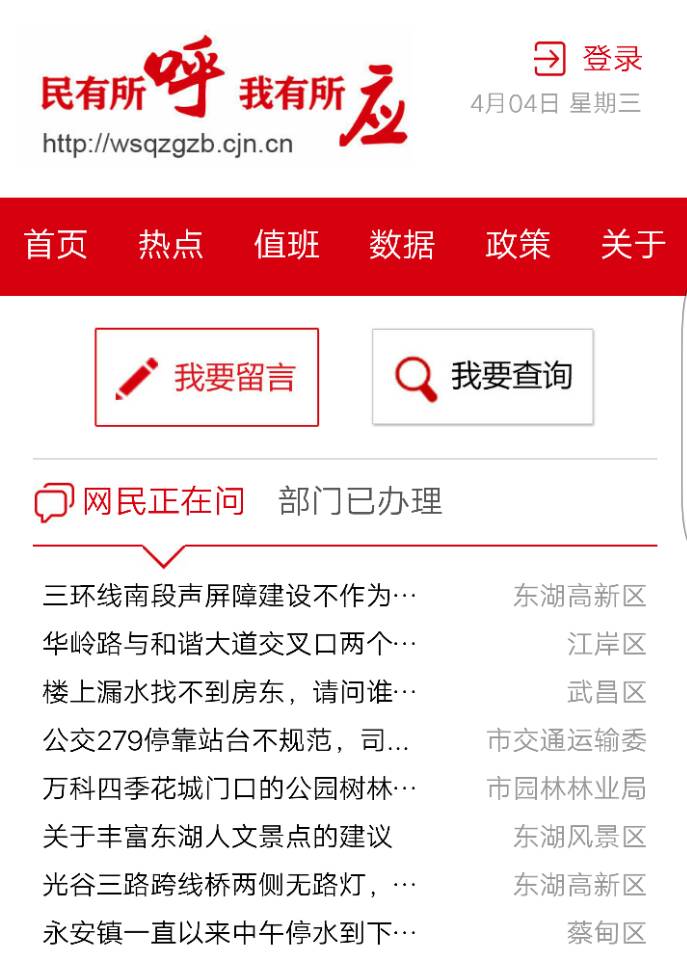Tap the 我要留言 button
687x960 pixels.
point(207,377)
